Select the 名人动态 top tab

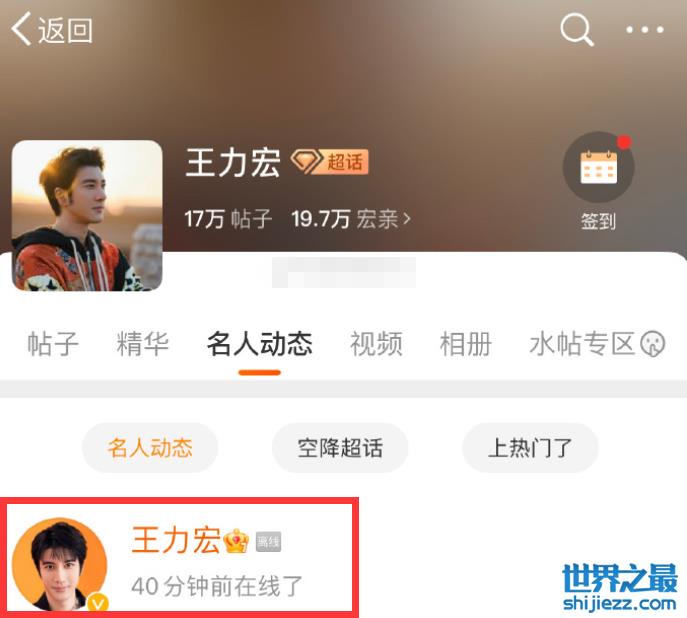(x=260, y=345)
